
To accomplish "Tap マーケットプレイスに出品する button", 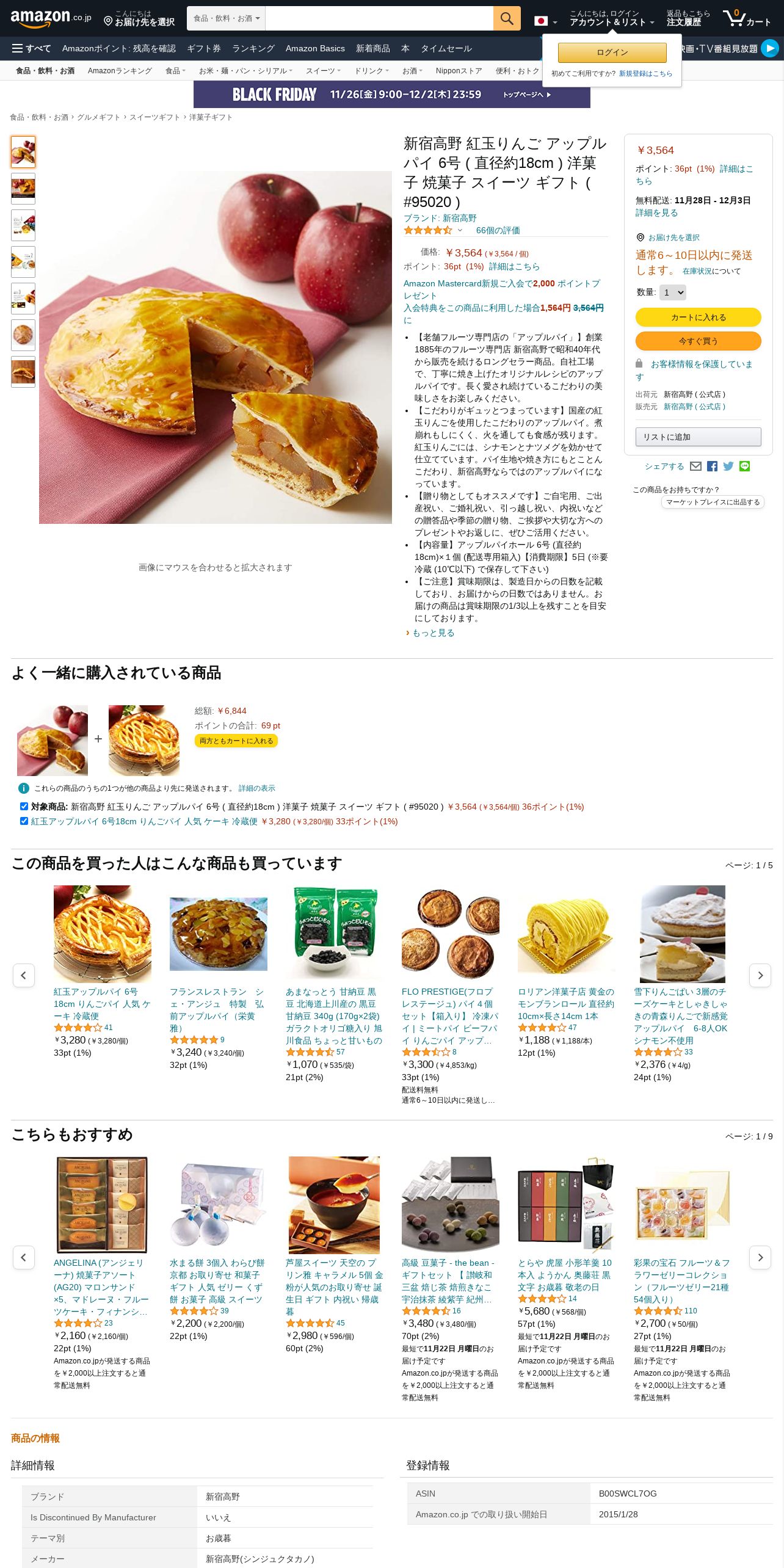I will pyautogui.click(x=713, y=503).
